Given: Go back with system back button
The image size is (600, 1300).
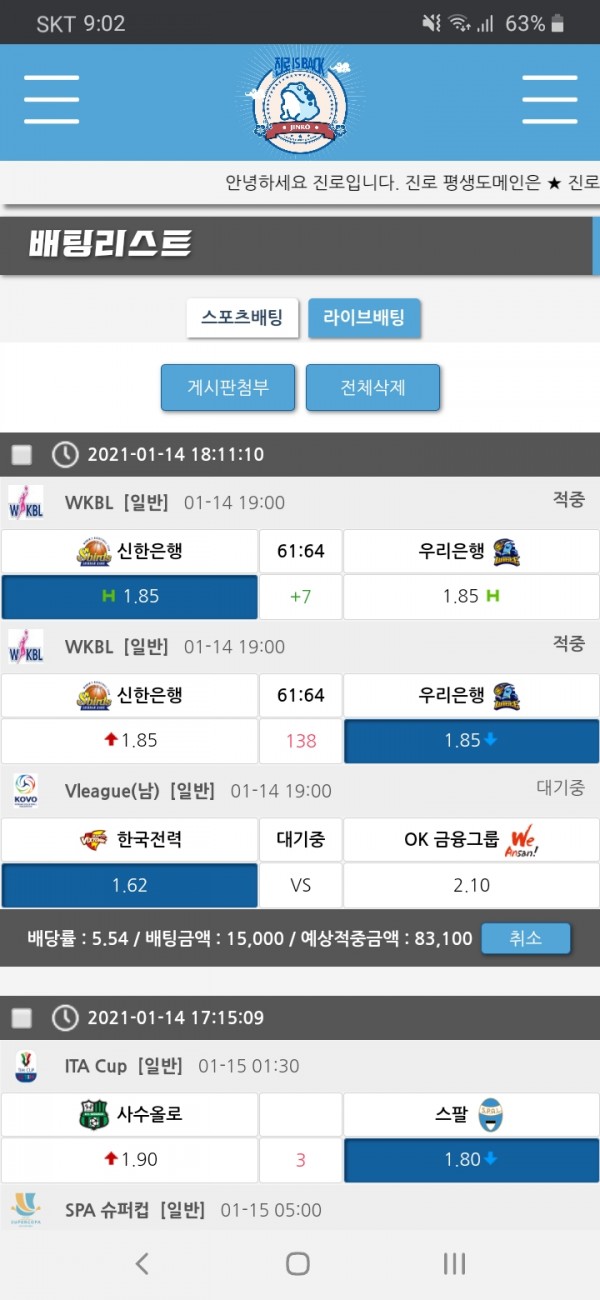Looking at the screenshot, I should pos(142,1264).
